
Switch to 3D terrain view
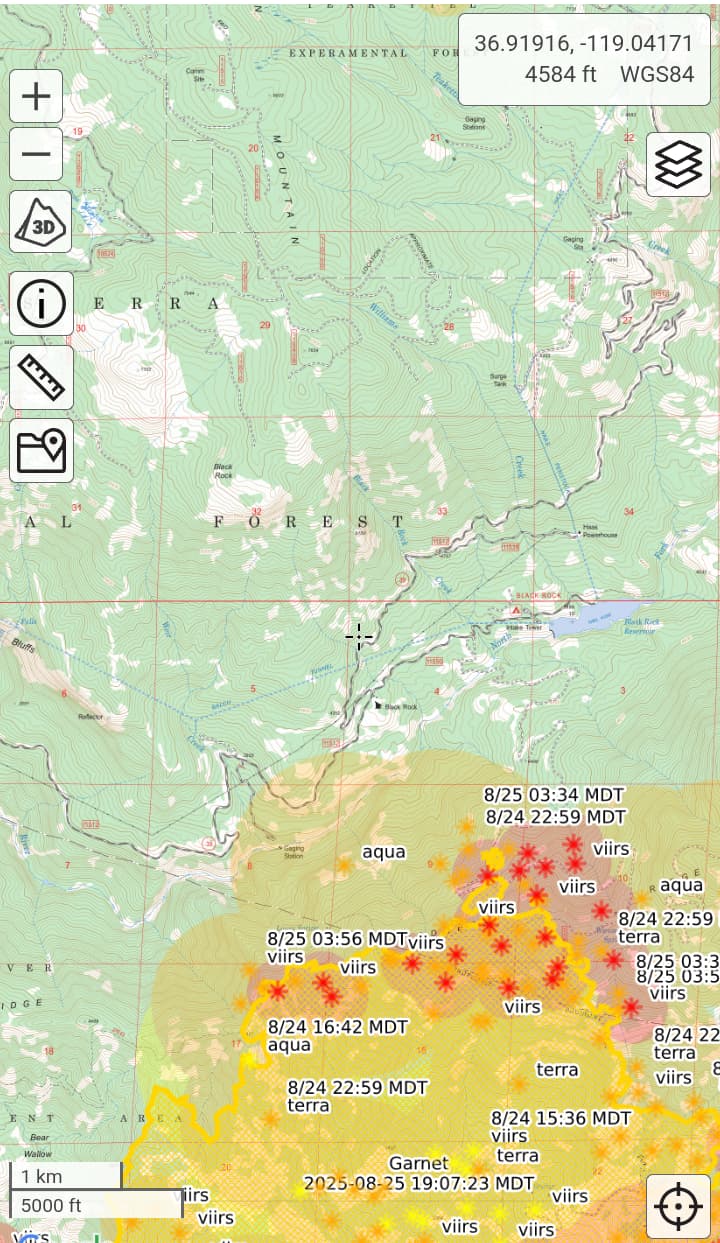(41, 222)
